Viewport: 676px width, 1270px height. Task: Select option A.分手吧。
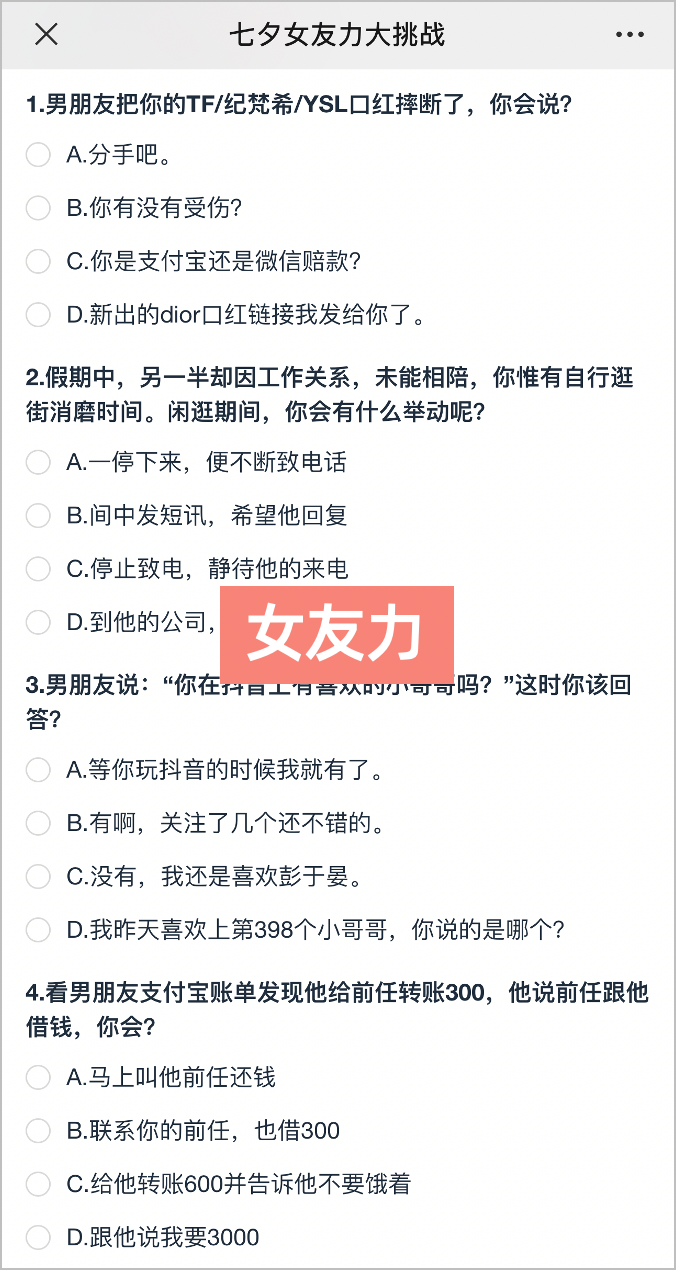coord(38,155)
